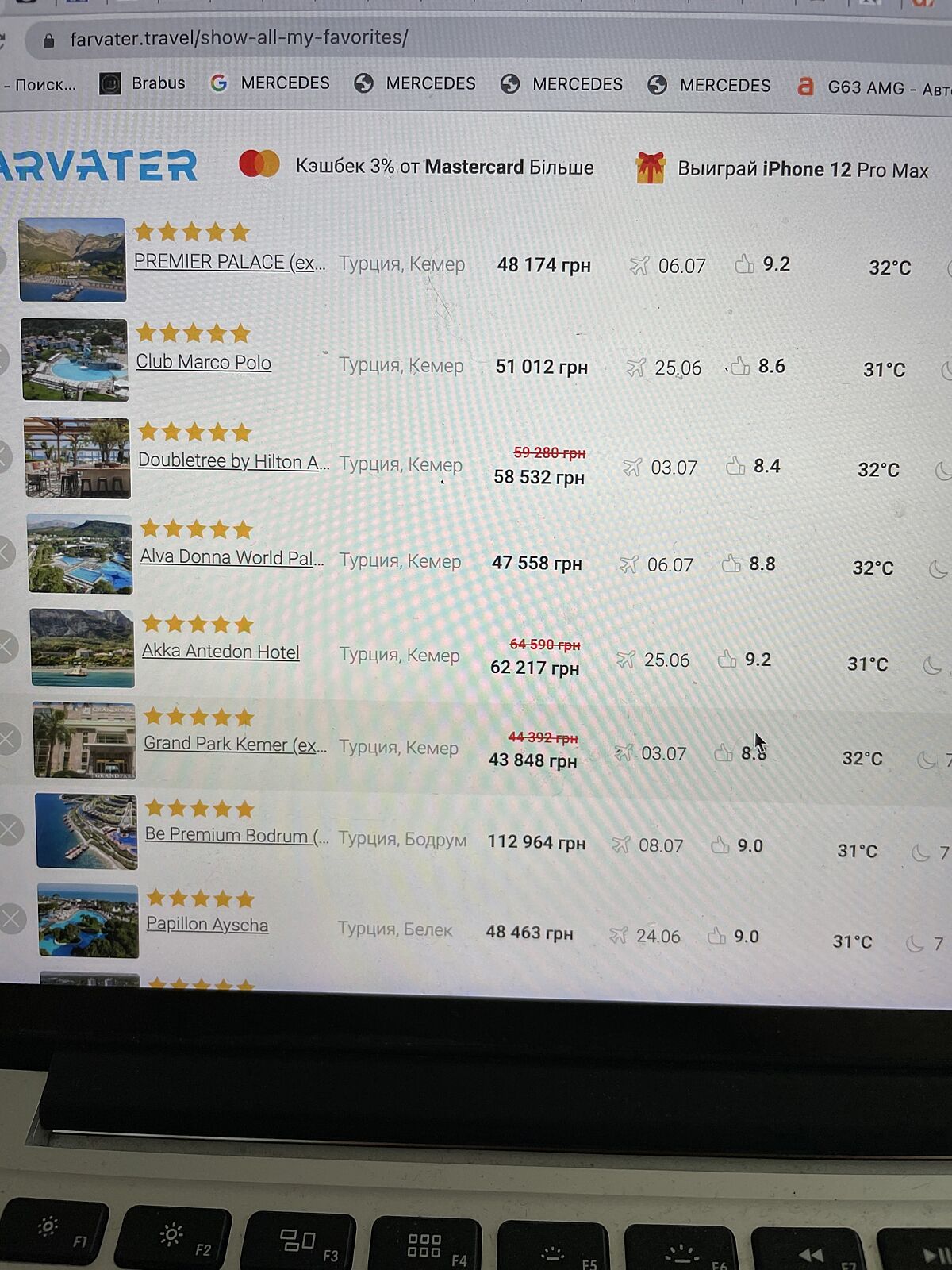The height and width of the screenshot is (1270, 952).
Task: Open the Be Premium Bodrum link
Action: tap(236, 835)
